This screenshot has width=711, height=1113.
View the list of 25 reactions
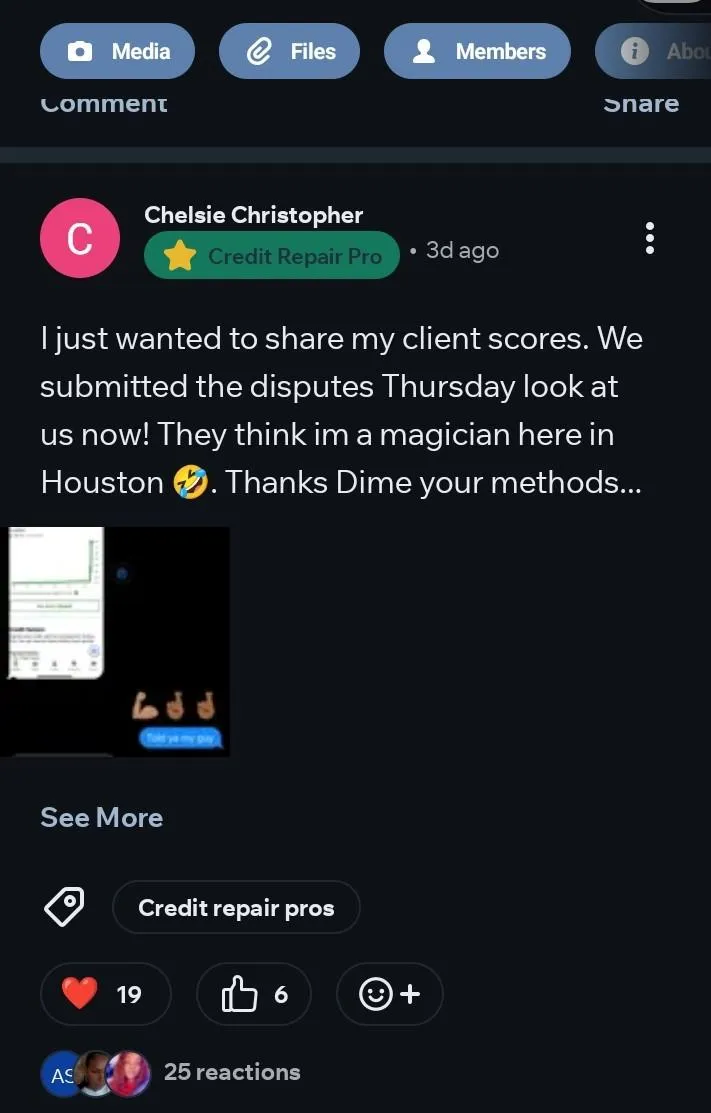click(x=231, y=1072)
